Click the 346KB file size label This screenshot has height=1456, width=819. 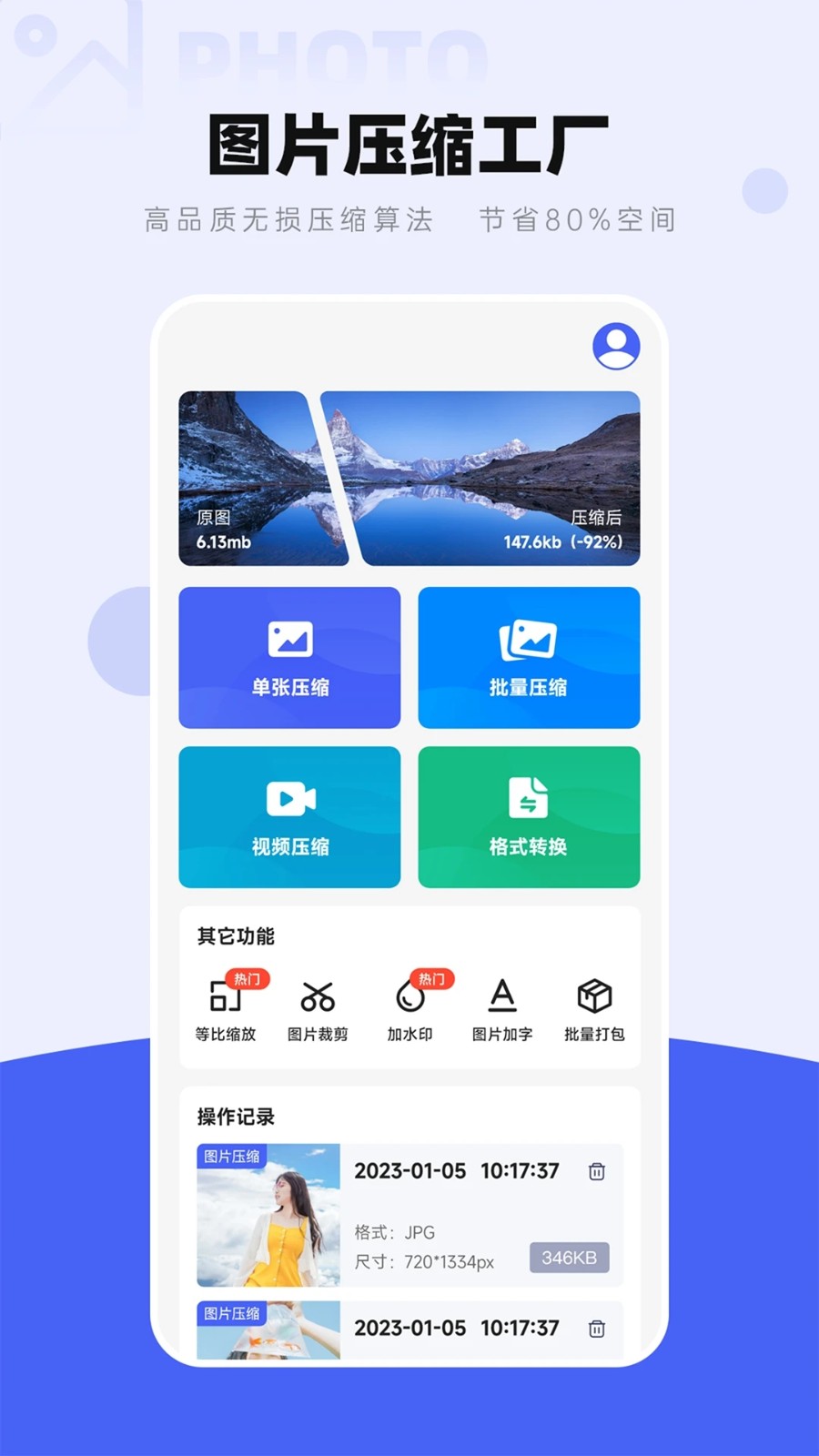tap(569, 1257)
